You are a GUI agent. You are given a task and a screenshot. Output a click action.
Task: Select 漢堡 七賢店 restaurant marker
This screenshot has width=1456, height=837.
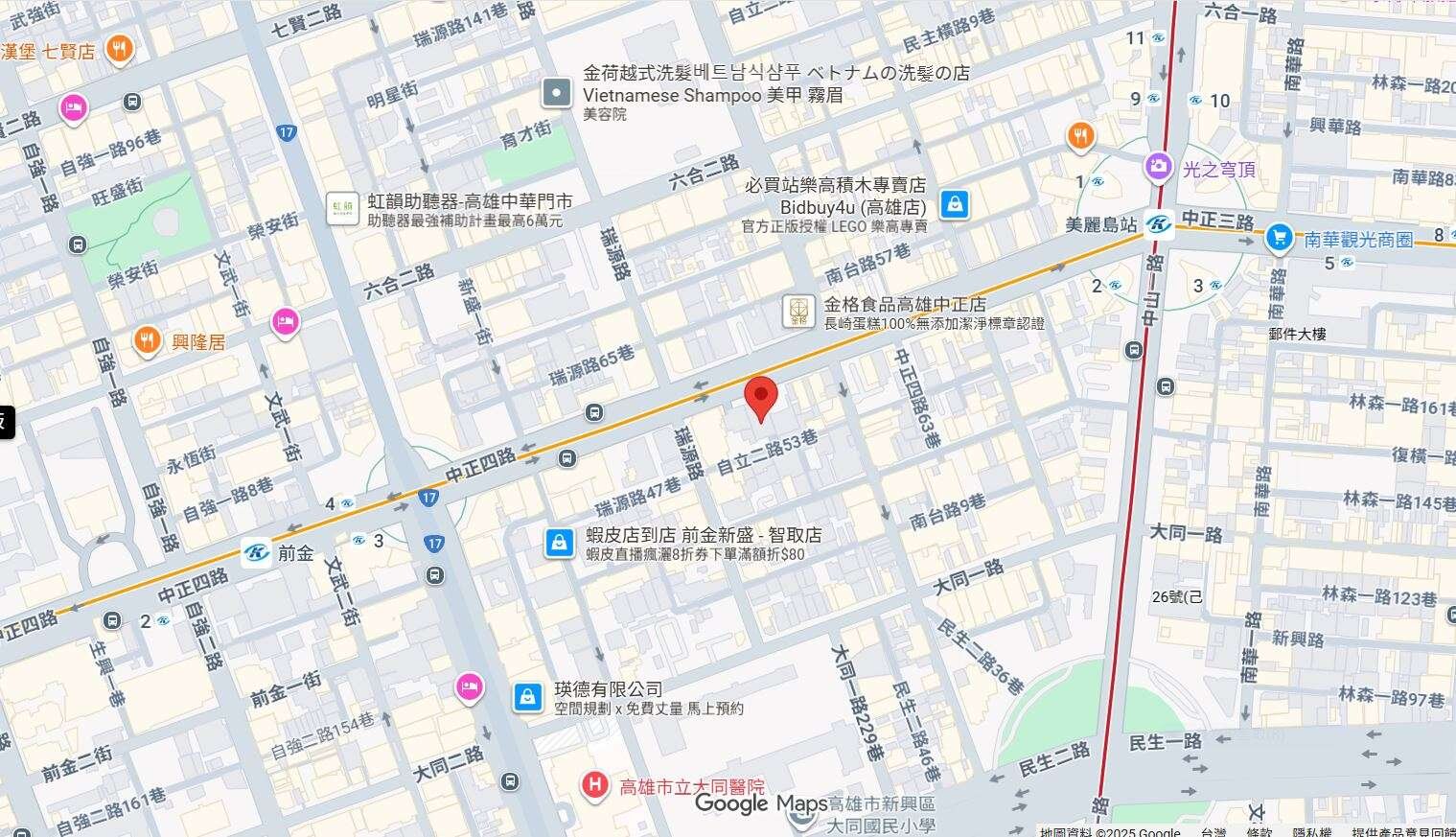tap(119, 48)
